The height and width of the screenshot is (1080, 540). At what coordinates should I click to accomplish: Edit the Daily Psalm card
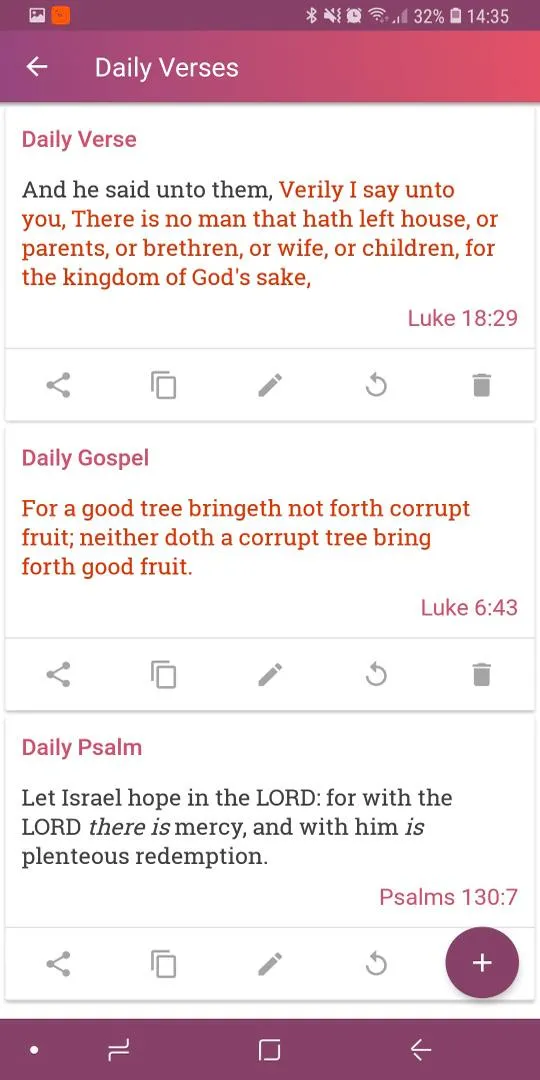[270, 964]
